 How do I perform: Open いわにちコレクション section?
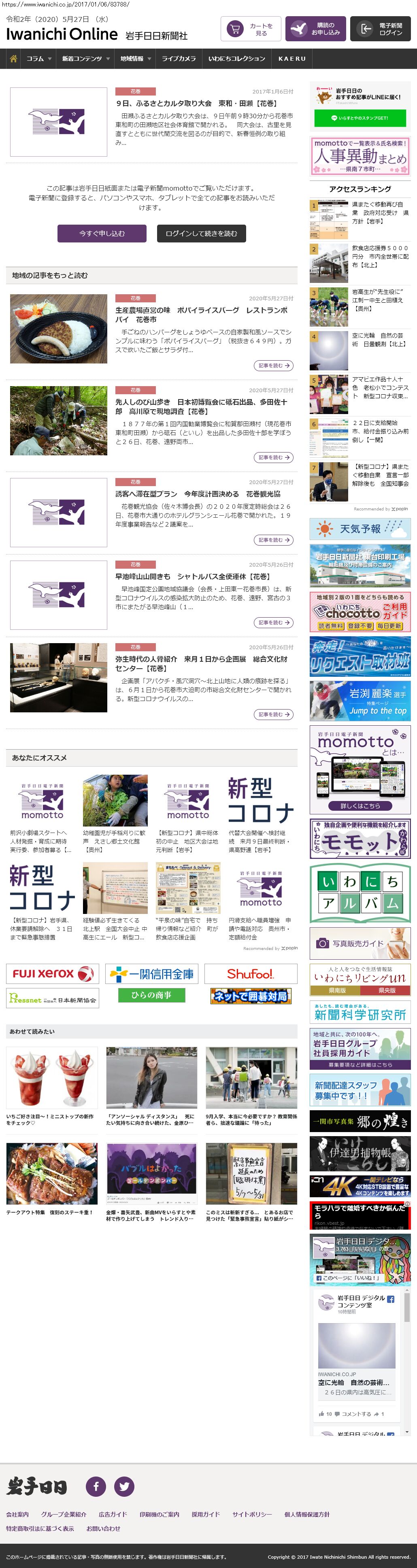[236, 58]
